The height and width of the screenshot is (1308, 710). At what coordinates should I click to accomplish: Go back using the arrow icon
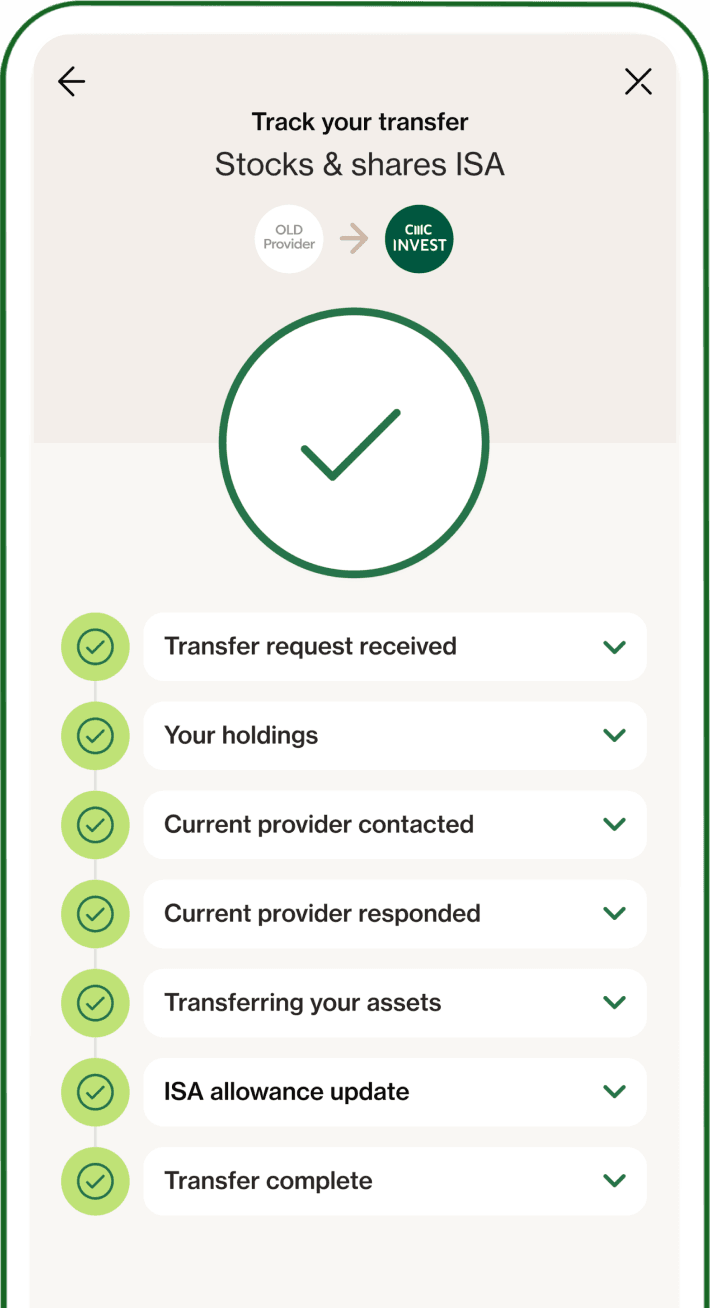click(72, 81)
